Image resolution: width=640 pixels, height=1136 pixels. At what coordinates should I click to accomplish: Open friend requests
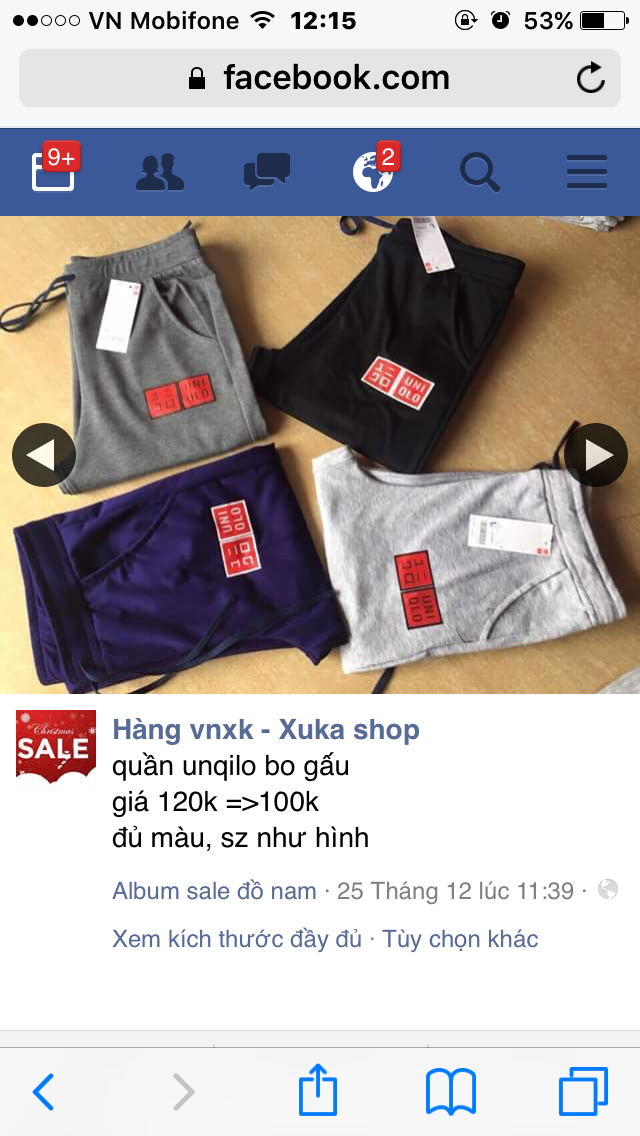tap(160, 173)
